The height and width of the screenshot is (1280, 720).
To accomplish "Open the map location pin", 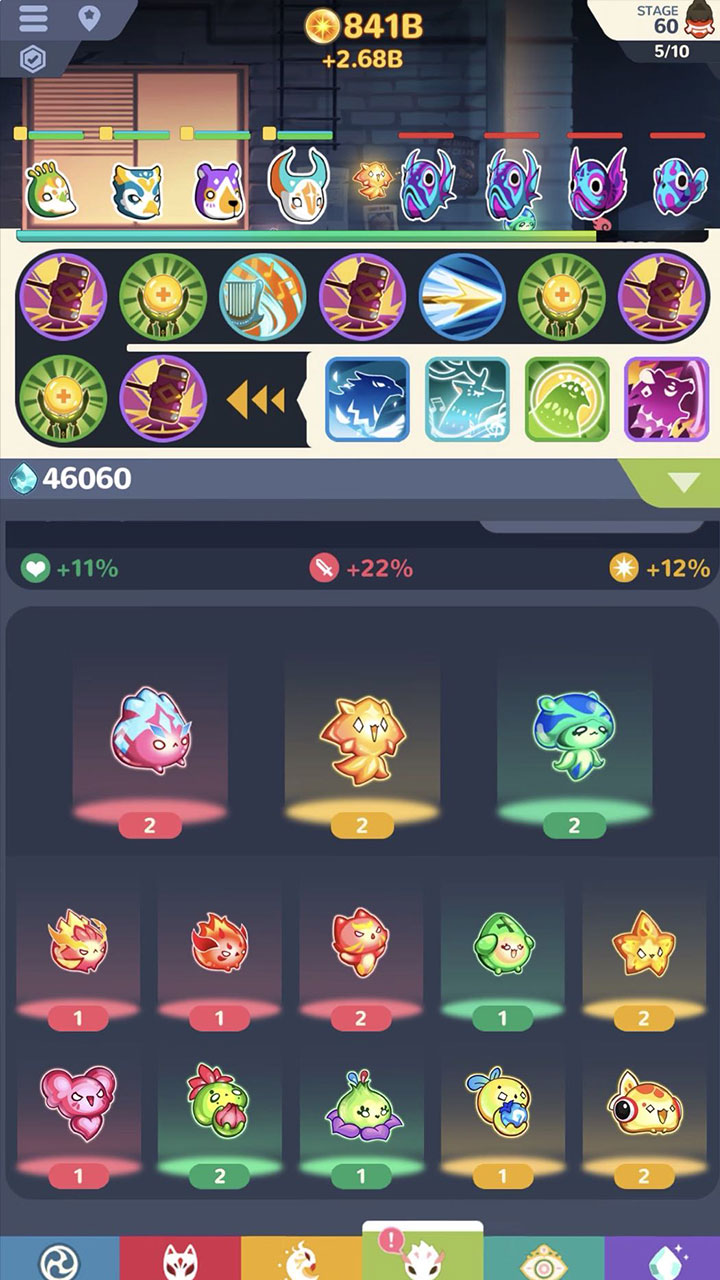I will pyautogui.click(x=90, y=17).
